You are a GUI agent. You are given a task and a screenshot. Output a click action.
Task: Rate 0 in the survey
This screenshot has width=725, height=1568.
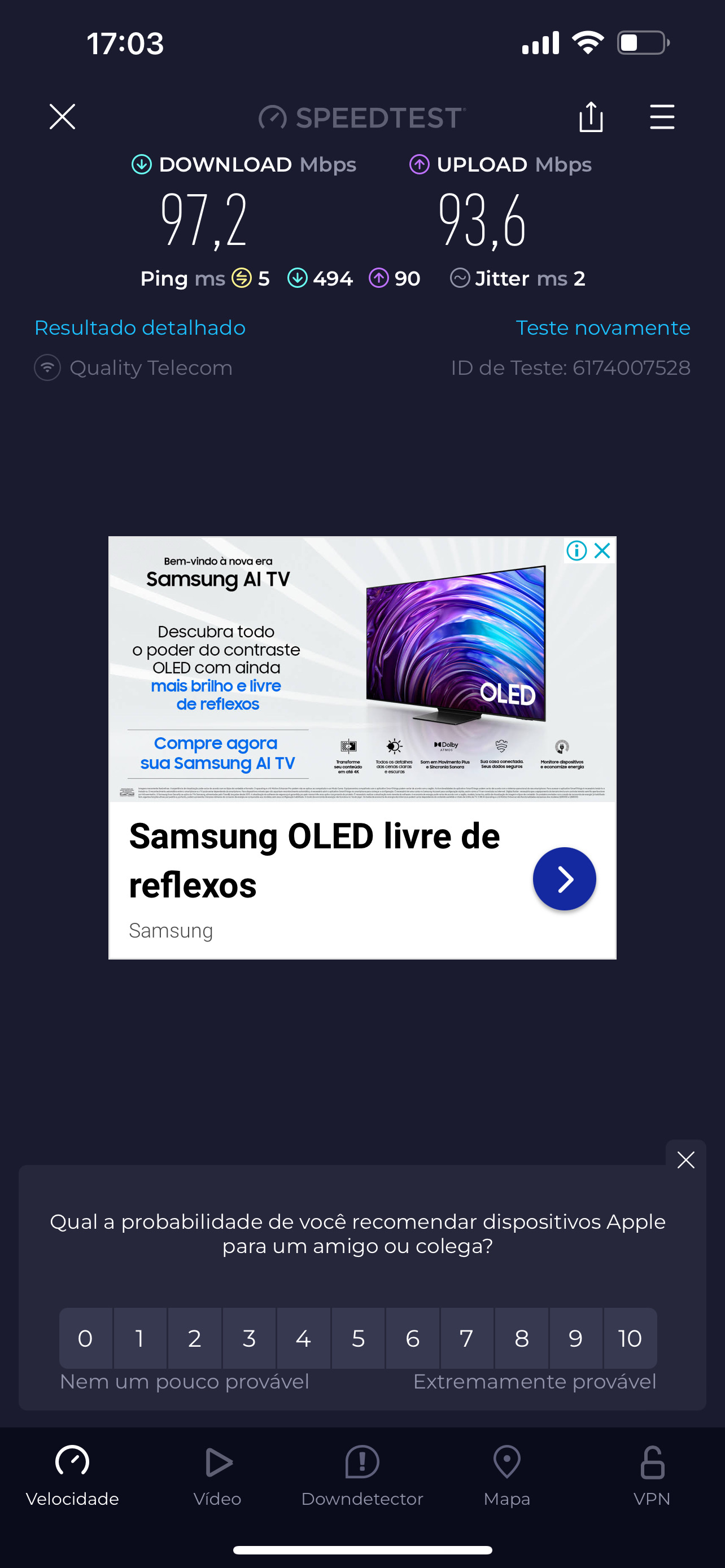[85, 1338]
